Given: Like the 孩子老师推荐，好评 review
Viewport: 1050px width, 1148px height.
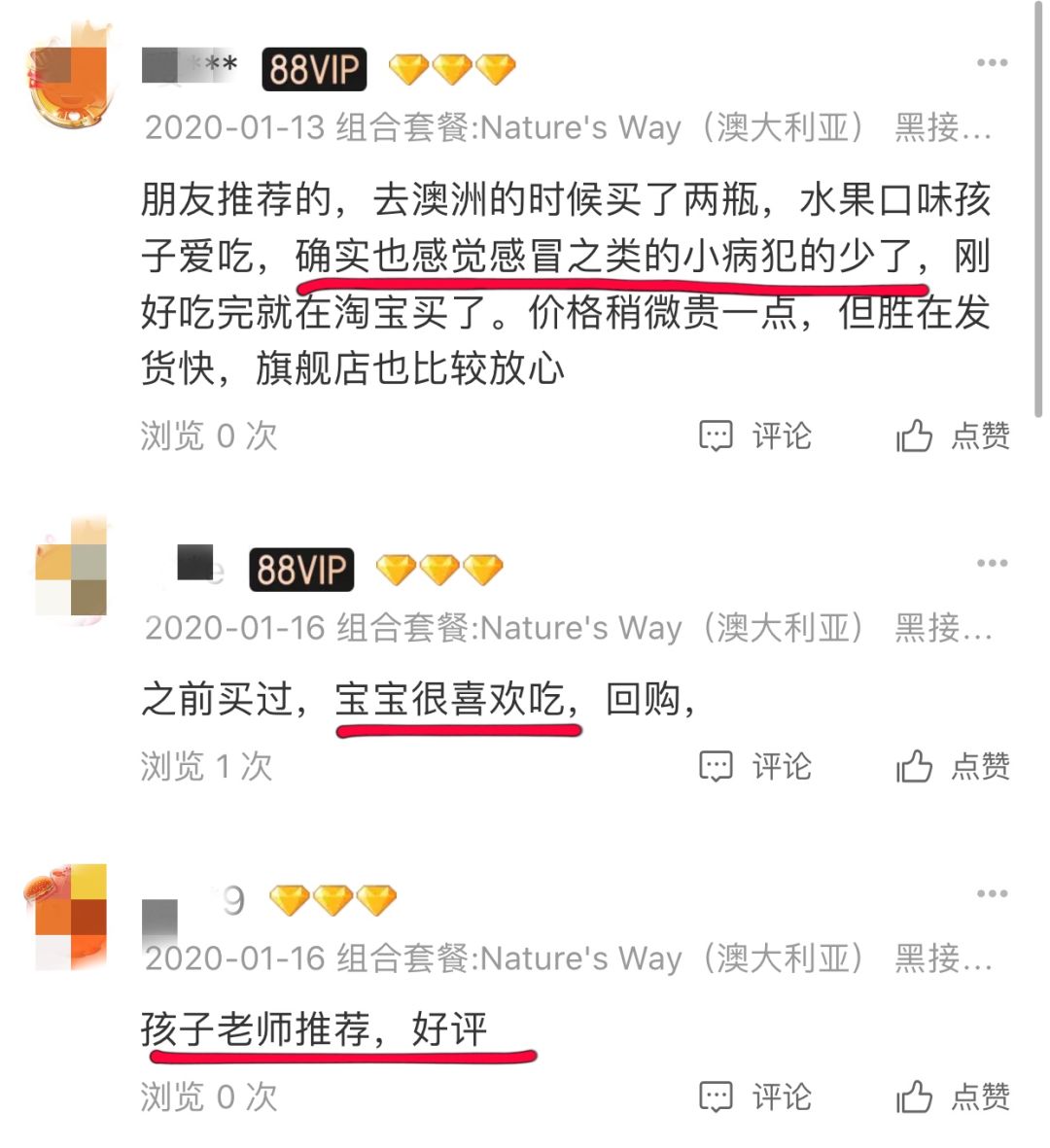Looking at the screenshot, I should pyautogui.click(x=952, y=1096).
